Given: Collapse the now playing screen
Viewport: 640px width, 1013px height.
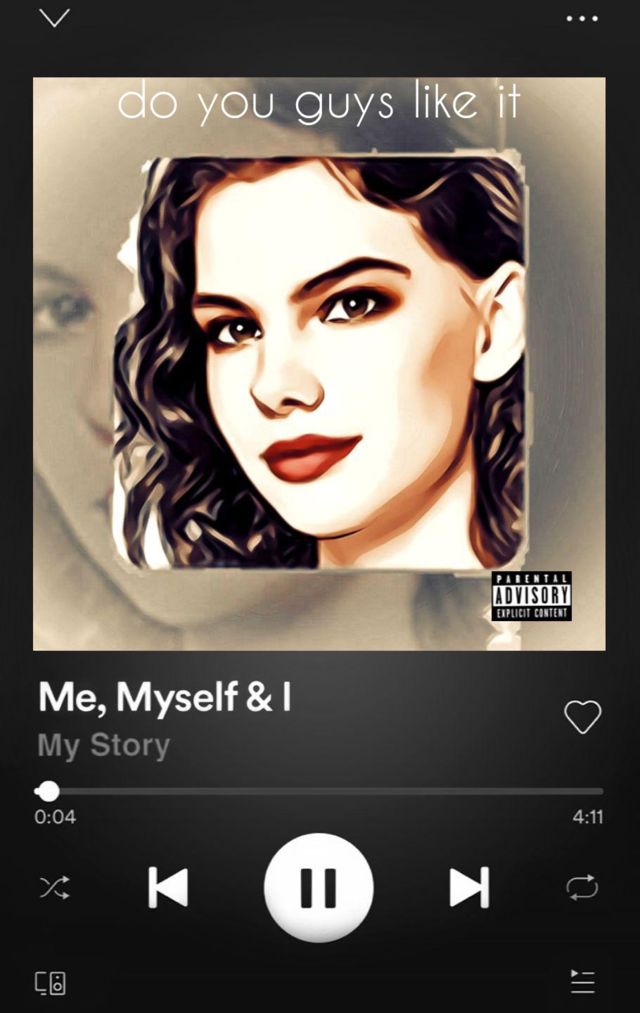Looking at the screenshot, I should coord(54,18).
